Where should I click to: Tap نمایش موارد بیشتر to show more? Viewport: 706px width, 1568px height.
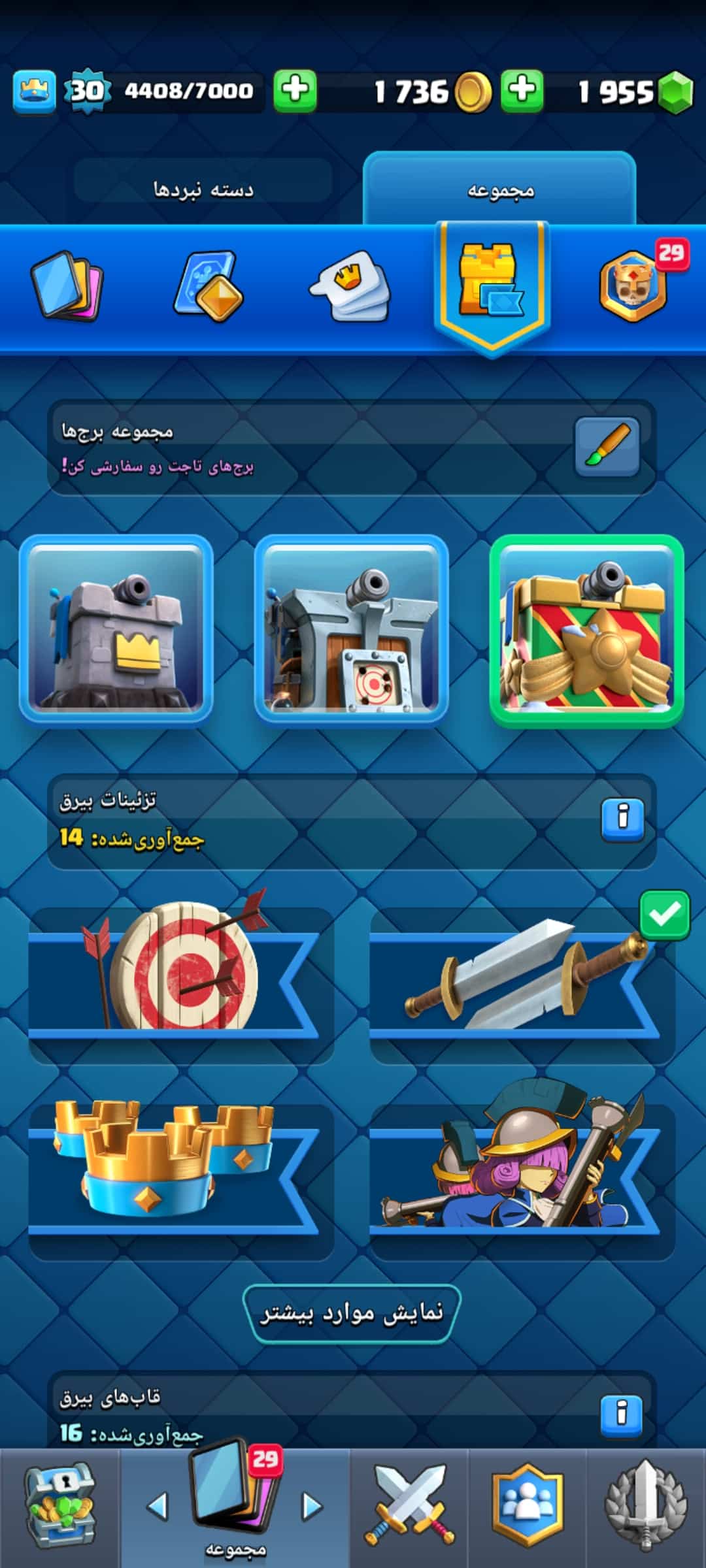click(352, 1313)
